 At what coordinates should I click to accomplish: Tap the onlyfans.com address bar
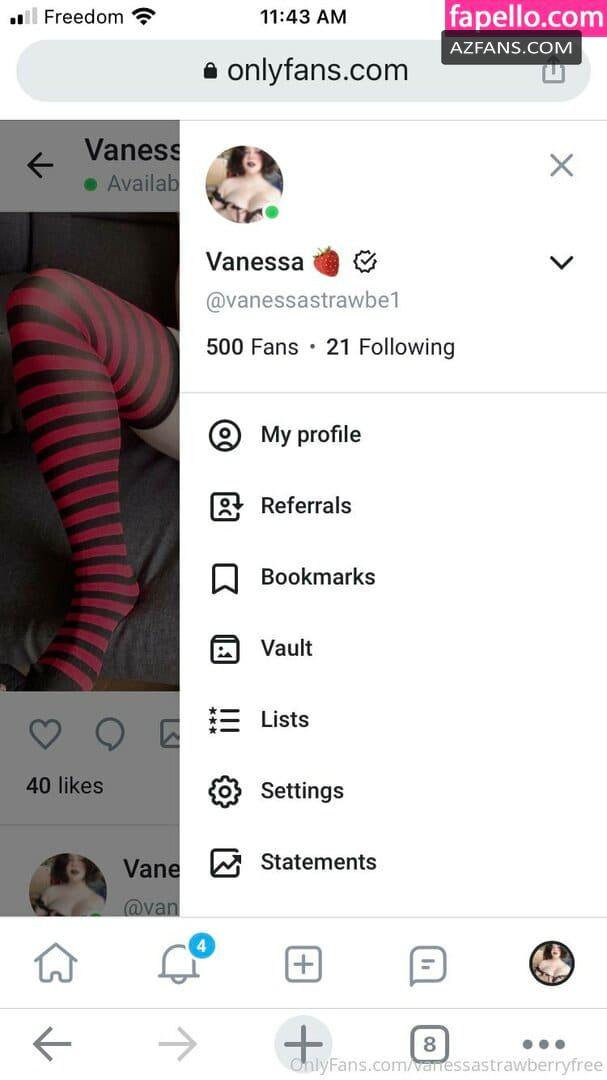pos(303,71)
